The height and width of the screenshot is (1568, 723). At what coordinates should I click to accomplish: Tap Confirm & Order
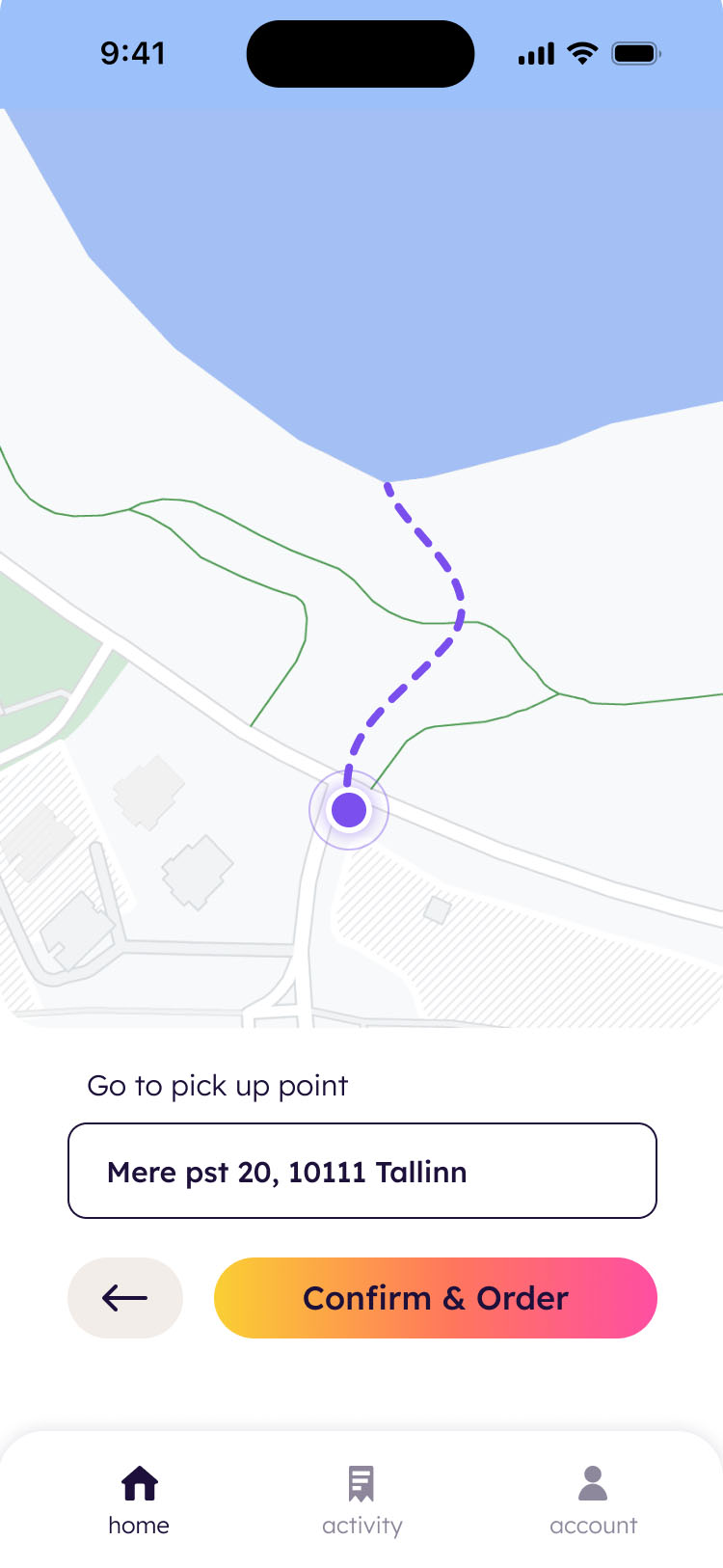pos(435,1298)
